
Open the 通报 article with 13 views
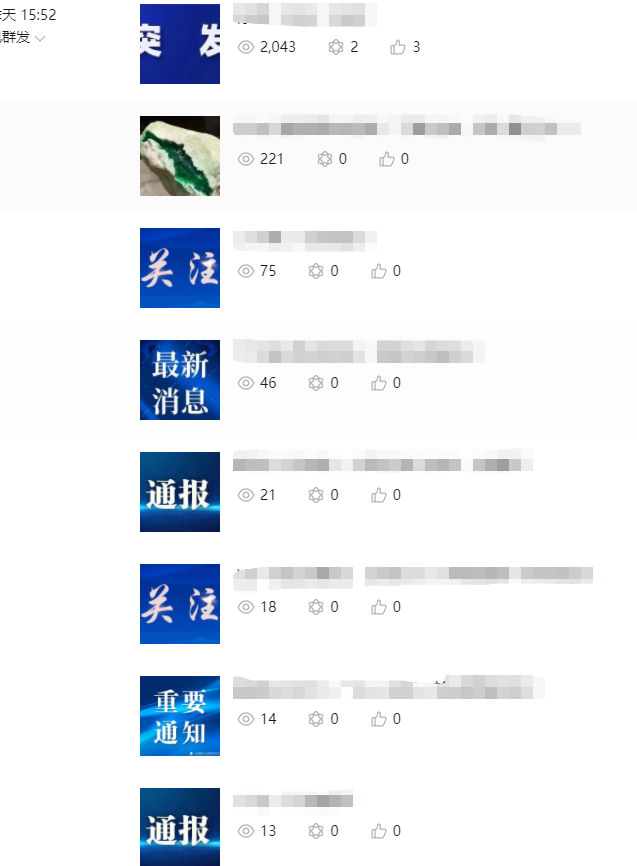(x=180, y=827)
